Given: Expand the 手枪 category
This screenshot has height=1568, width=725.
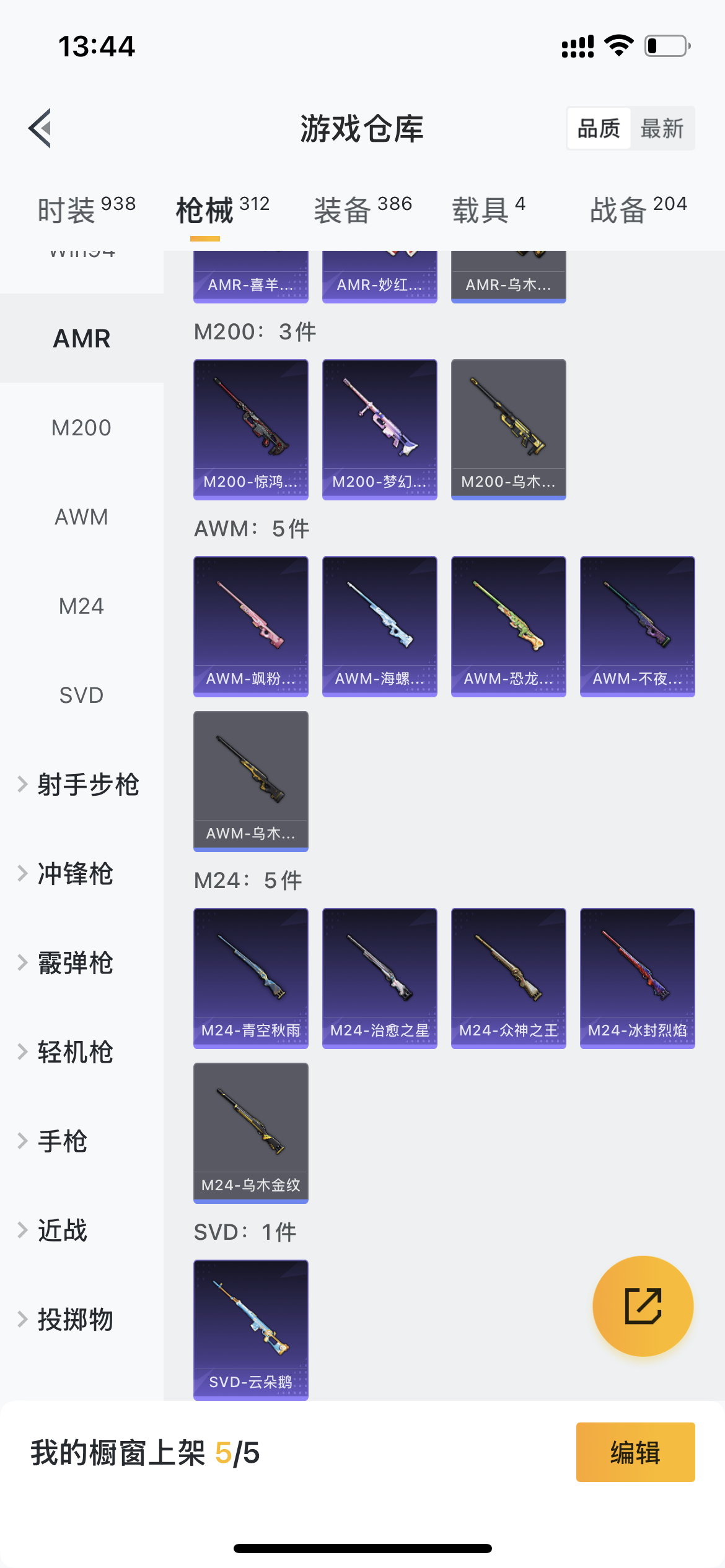Looking at the screenshot, I should coord(62,1141).
